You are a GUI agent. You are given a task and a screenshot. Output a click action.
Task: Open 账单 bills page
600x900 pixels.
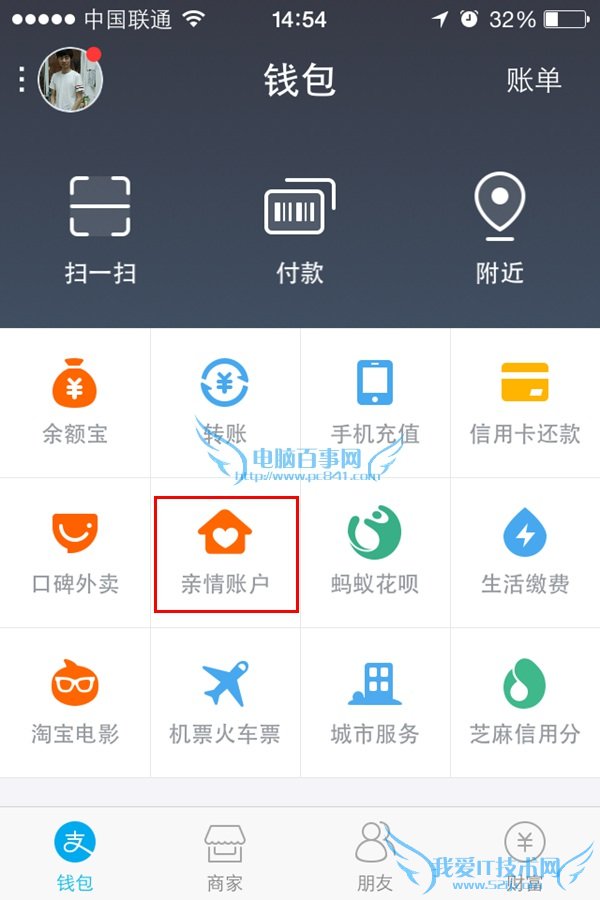(533, 80)
